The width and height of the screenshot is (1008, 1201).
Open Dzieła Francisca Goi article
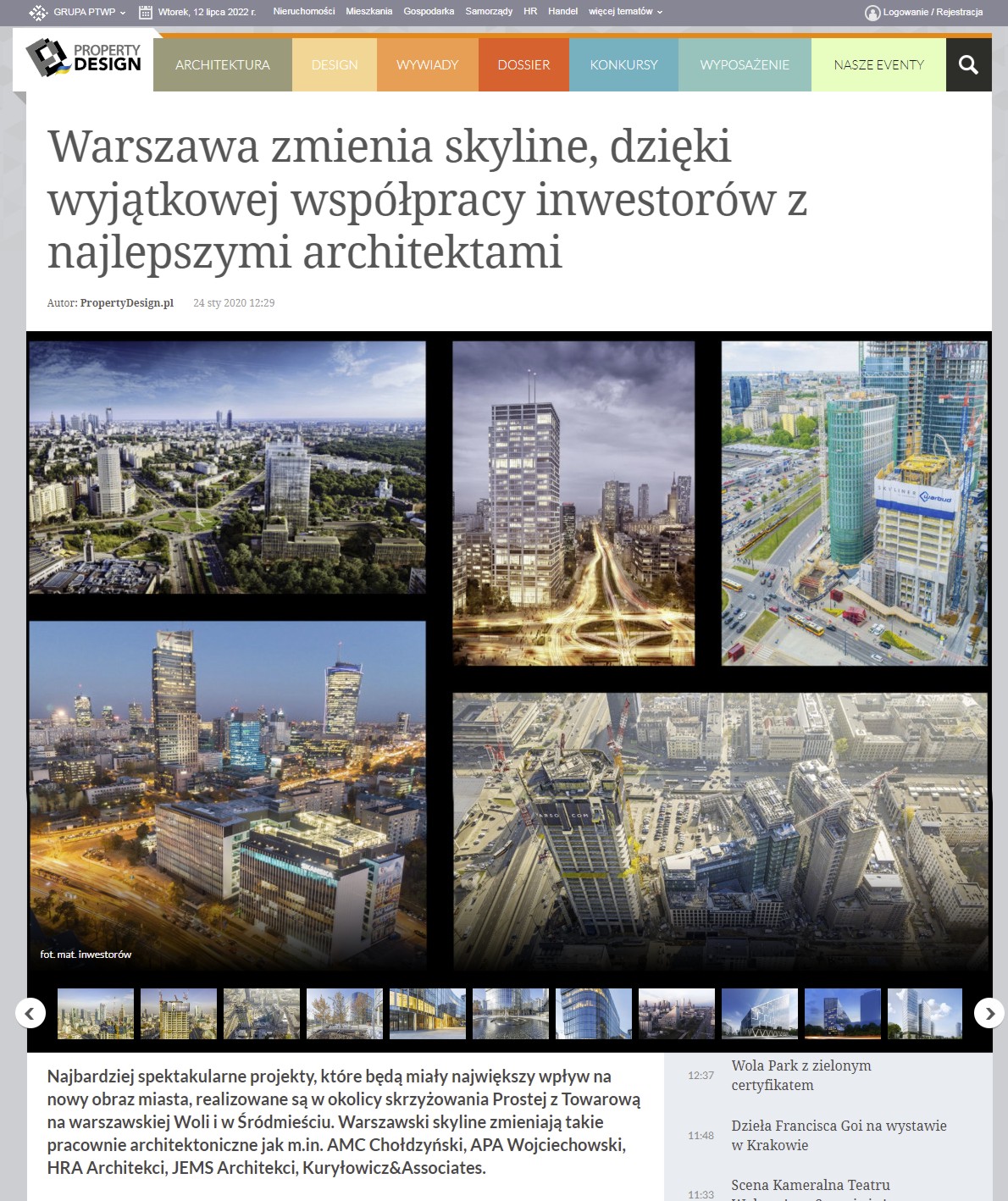click(839, 1135)
